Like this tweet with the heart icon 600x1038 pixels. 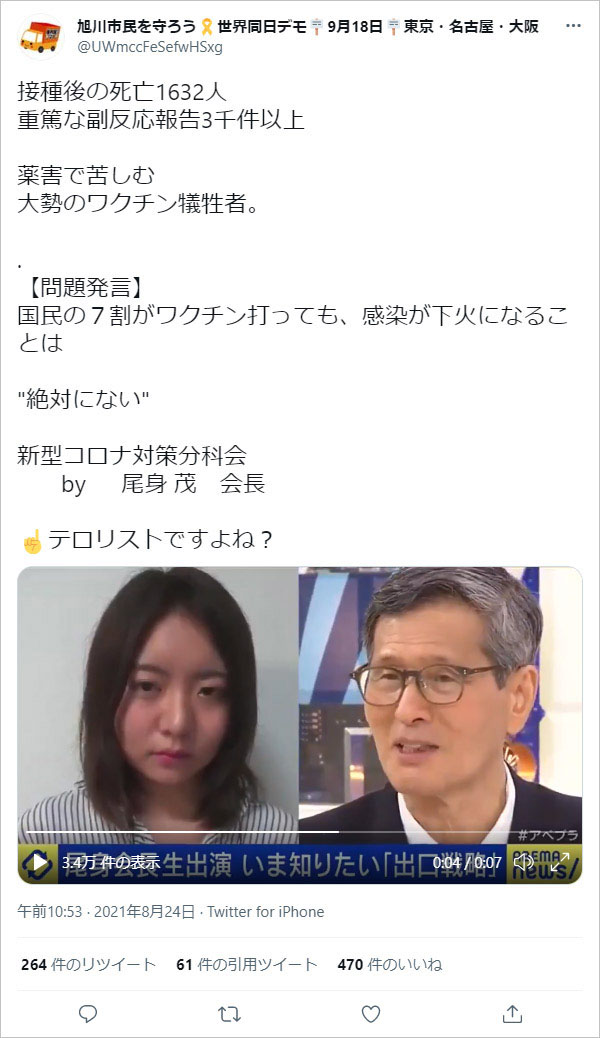pos(371,1013)
